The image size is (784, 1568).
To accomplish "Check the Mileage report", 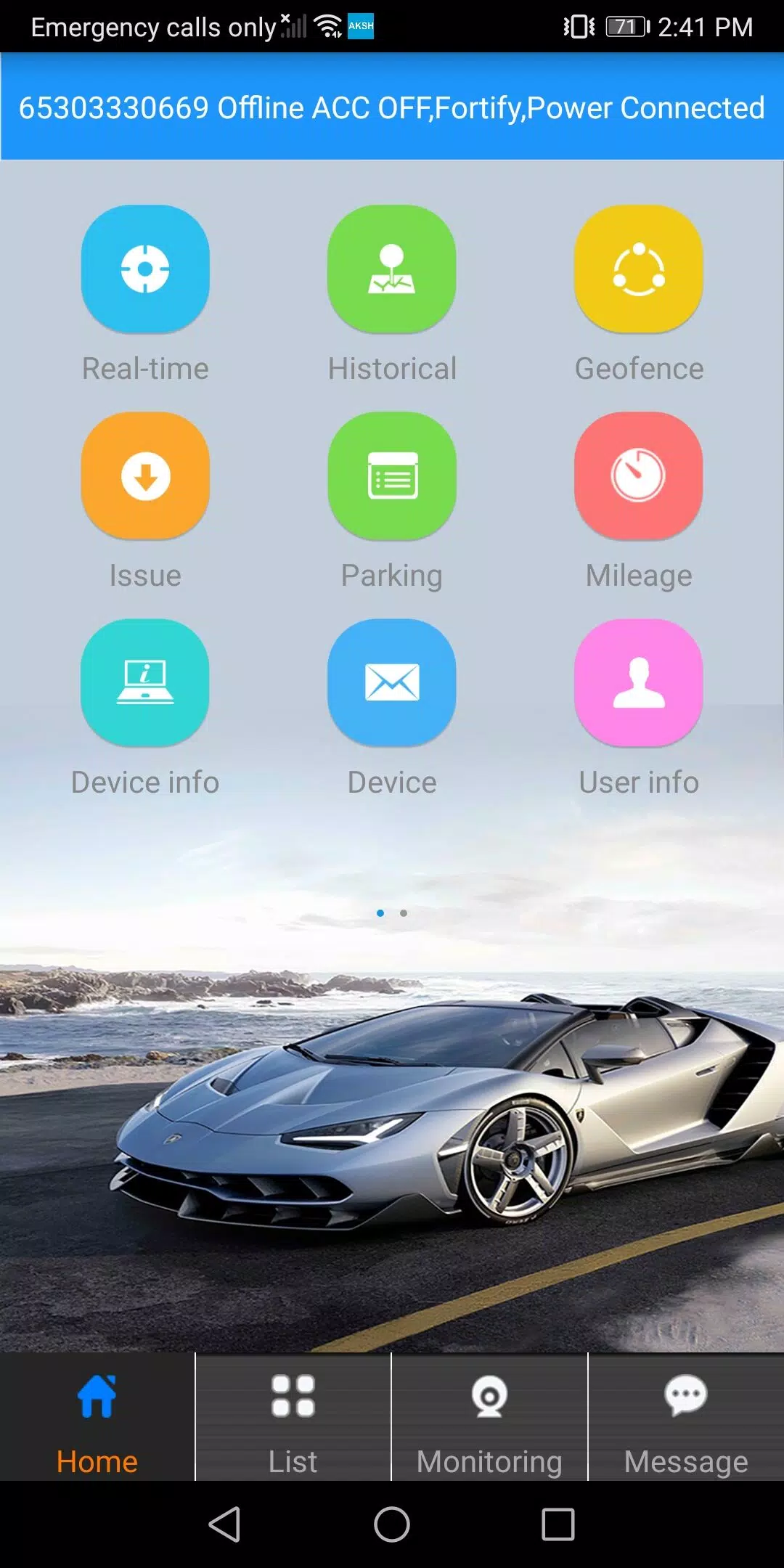I will 639,476.
